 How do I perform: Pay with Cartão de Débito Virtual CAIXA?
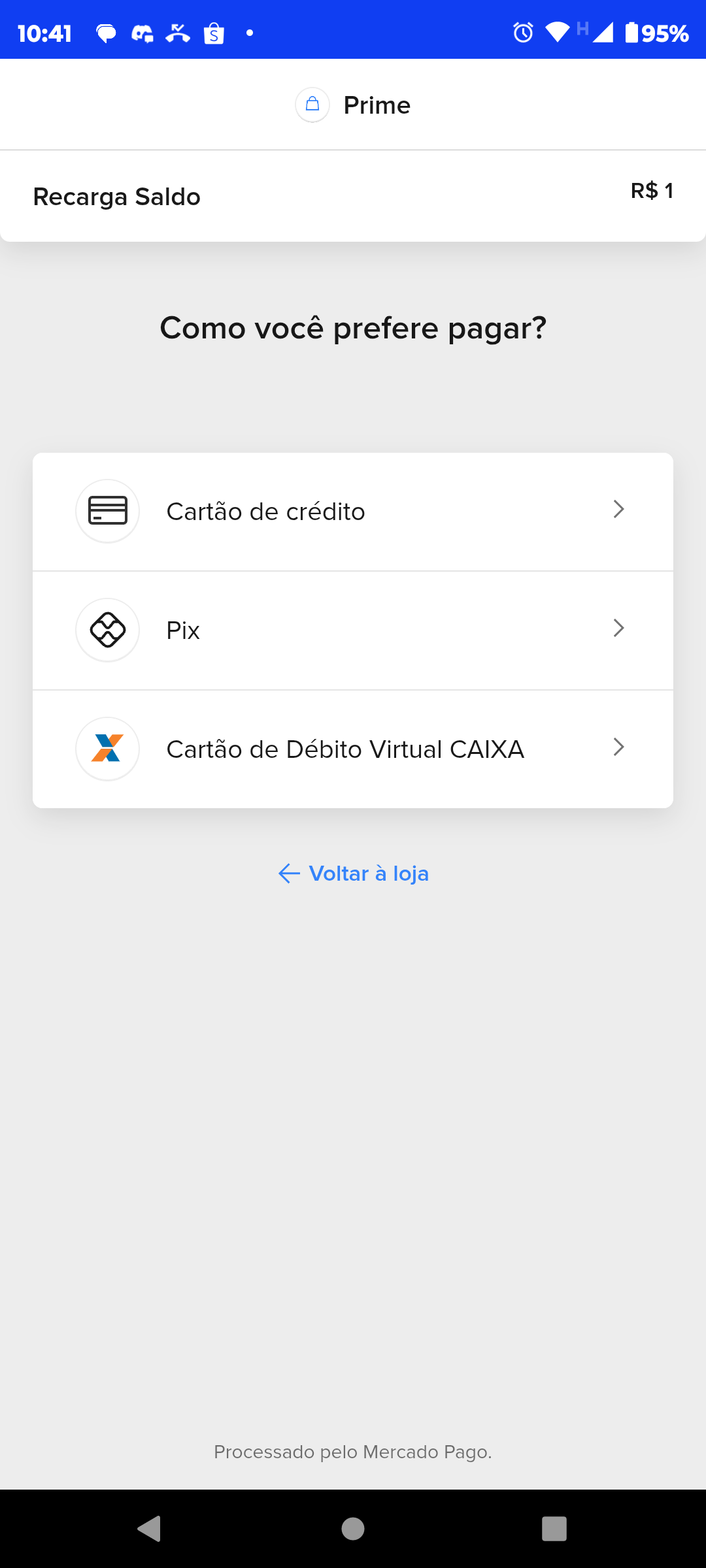pyautogui.click(x=353, y=749)
